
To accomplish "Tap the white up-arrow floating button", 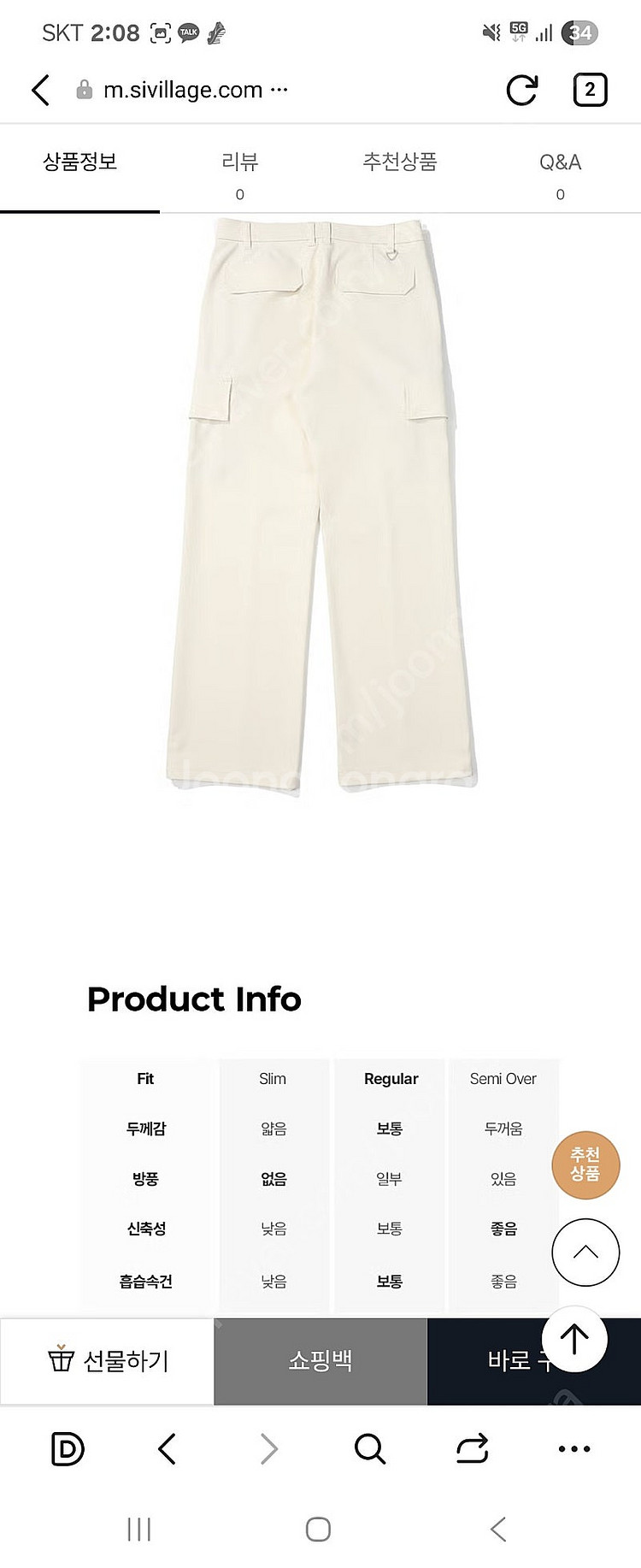I will coord(573,1339).
